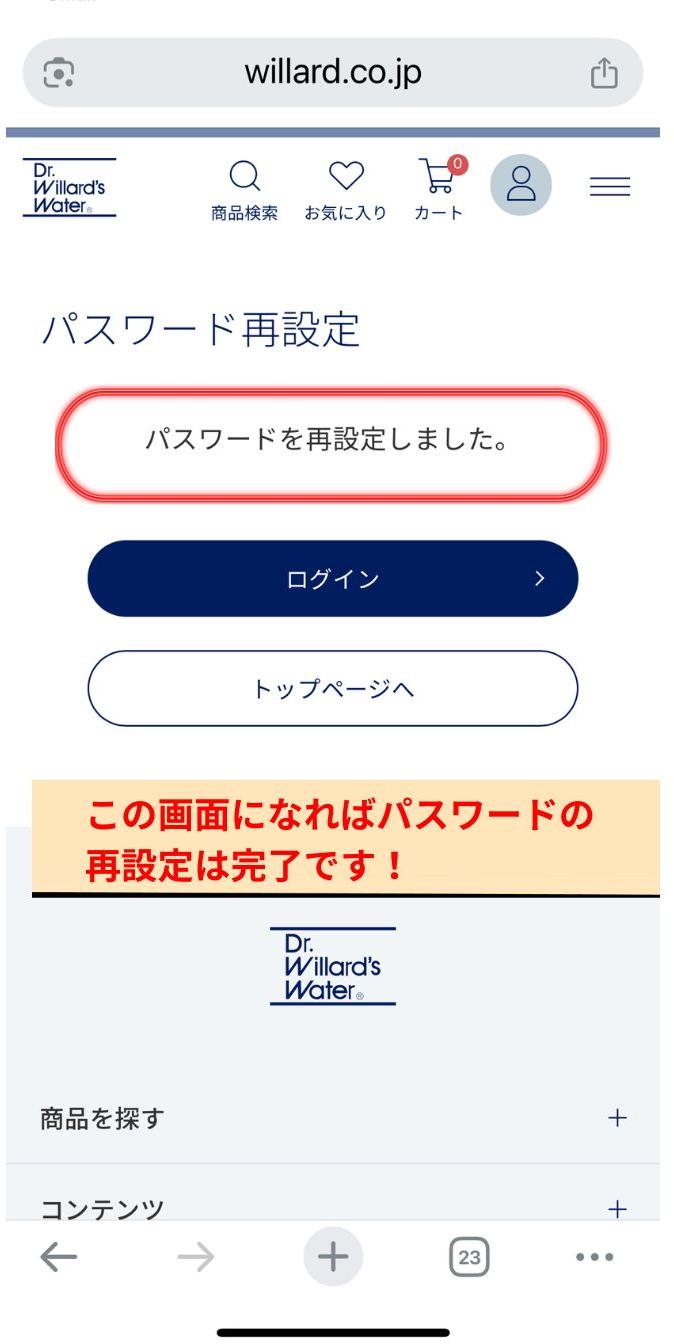Expand the コンテンツ section
This screenshot has width=674, height=1344.
617,1210
